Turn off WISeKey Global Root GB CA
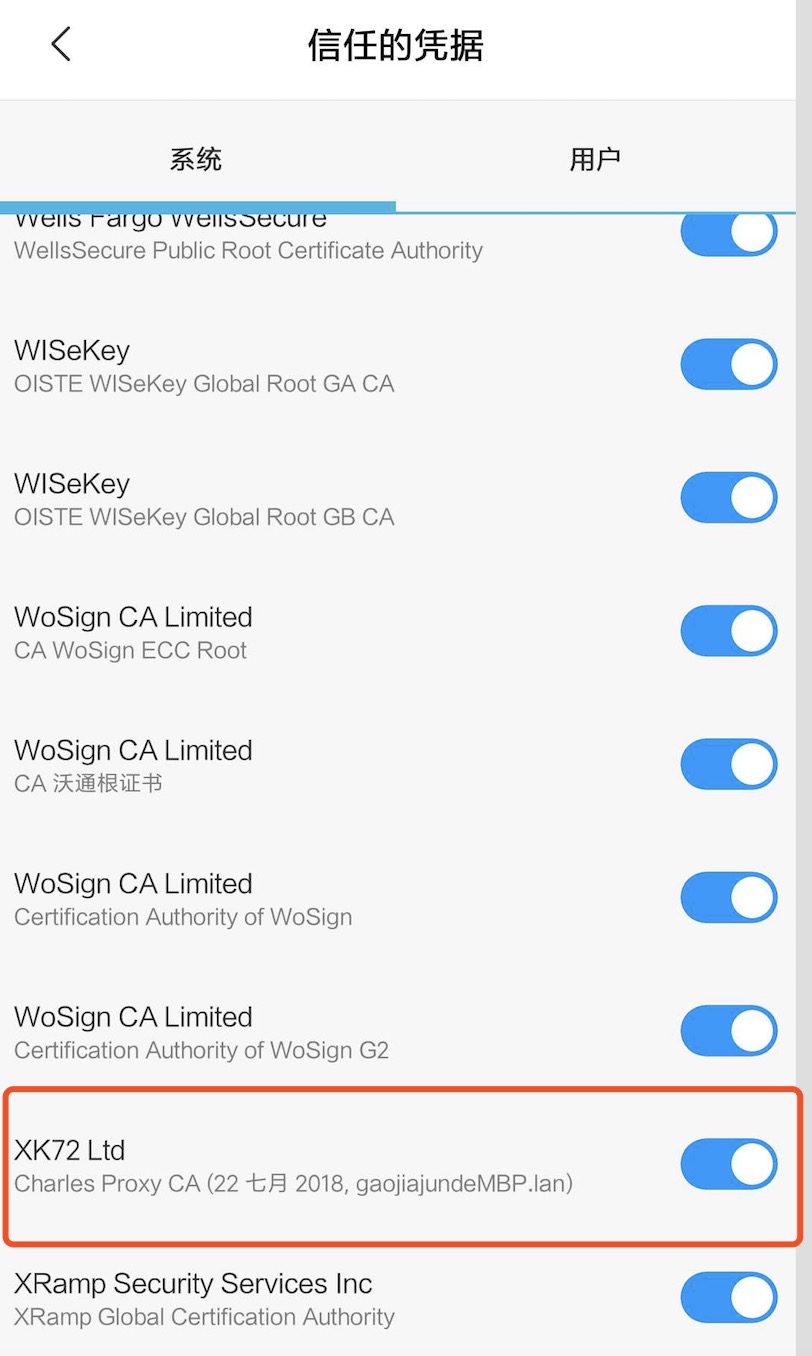 (x=728, y=498)
